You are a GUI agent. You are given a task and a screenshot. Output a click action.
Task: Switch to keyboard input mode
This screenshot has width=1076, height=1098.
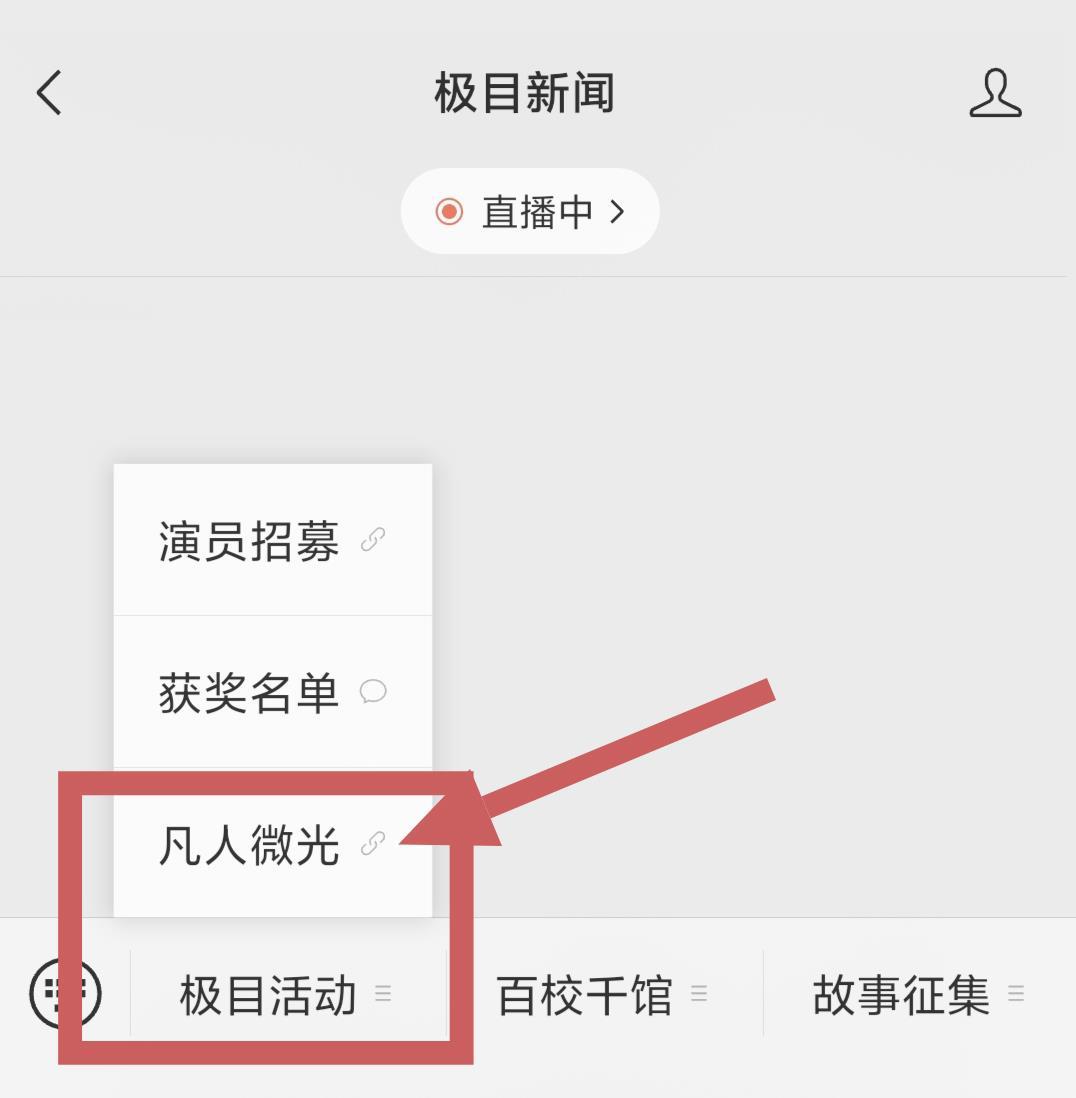(x=65, y=993)
